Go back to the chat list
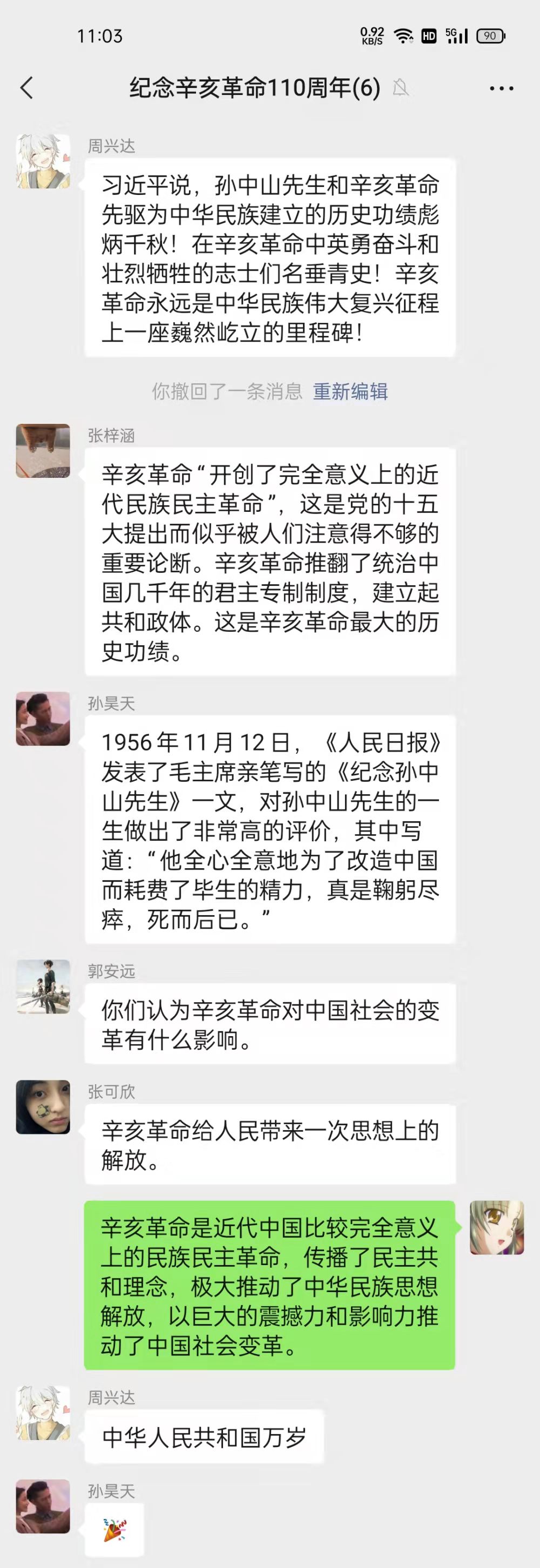 (27, 88)
